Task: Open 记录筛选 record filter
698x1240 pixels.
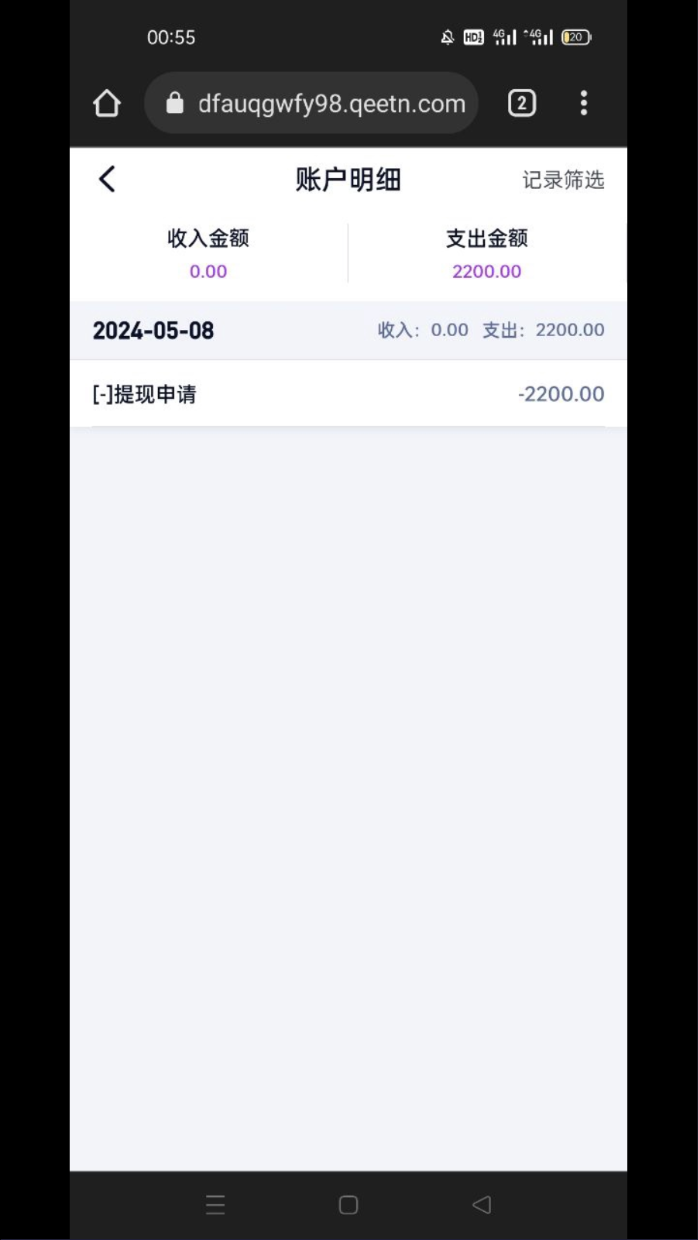Action: (x=563, y=180)
